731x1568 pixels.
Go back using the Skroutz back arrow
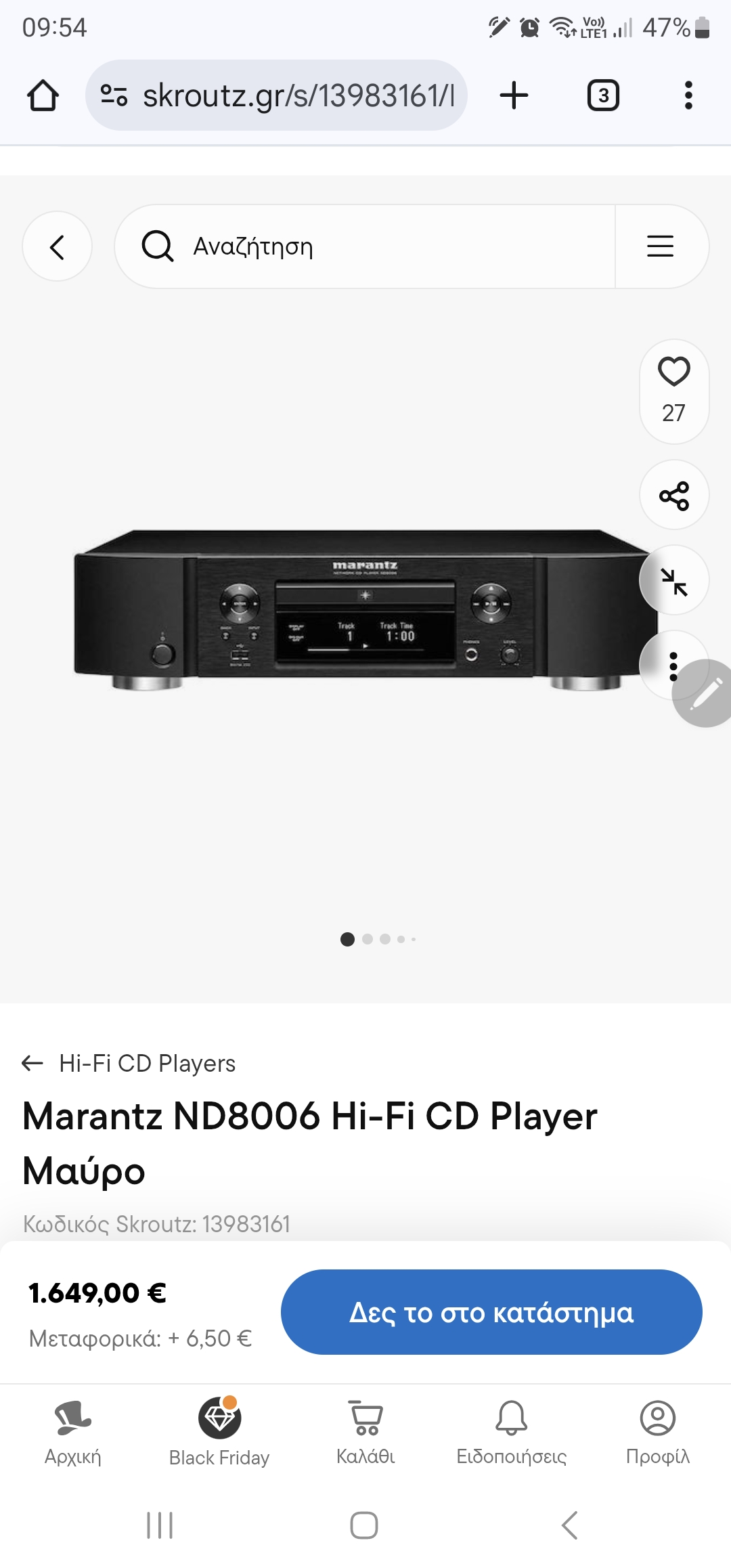[58, 247]
